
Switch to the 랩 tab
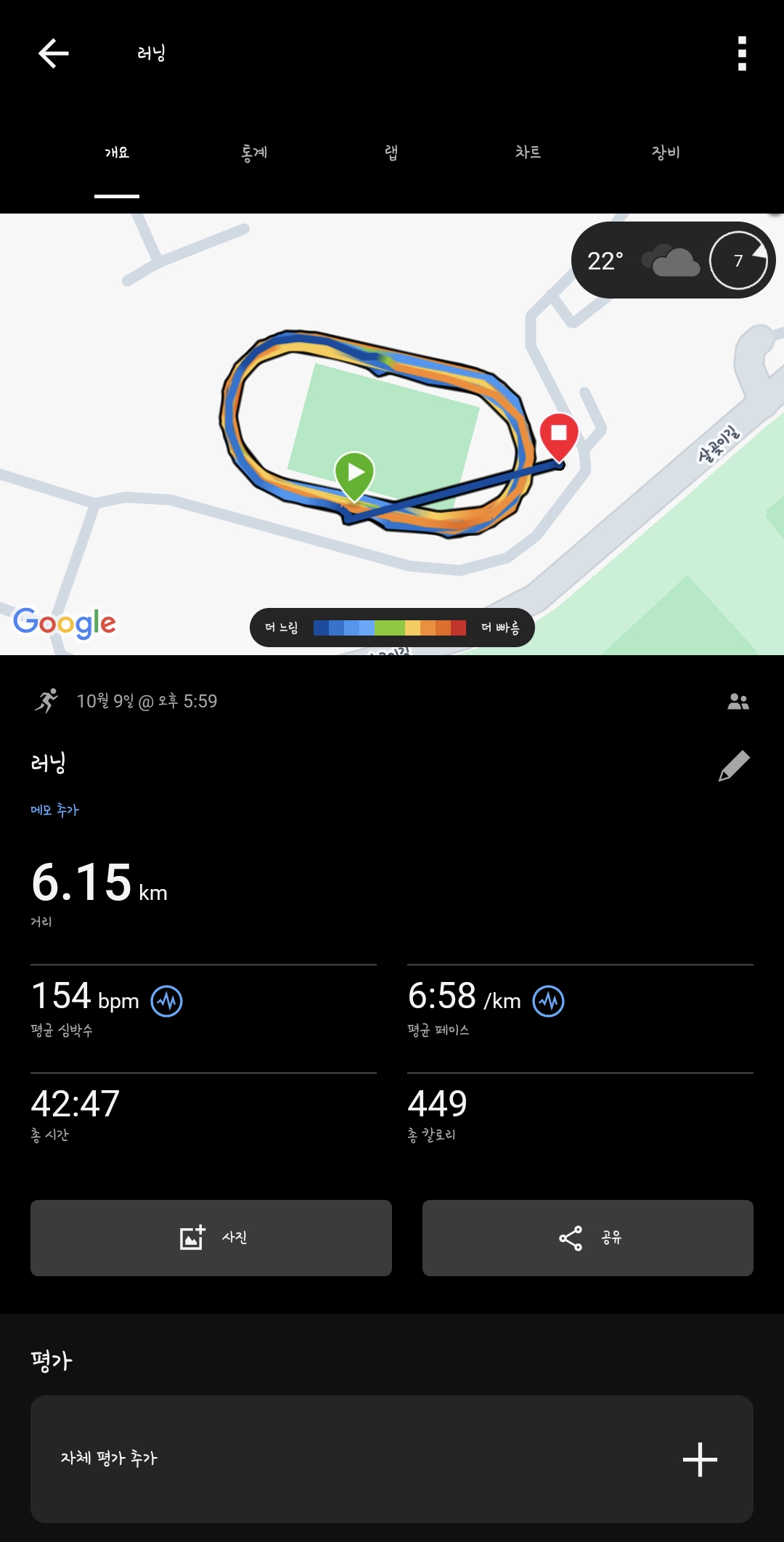pos(391,153)
